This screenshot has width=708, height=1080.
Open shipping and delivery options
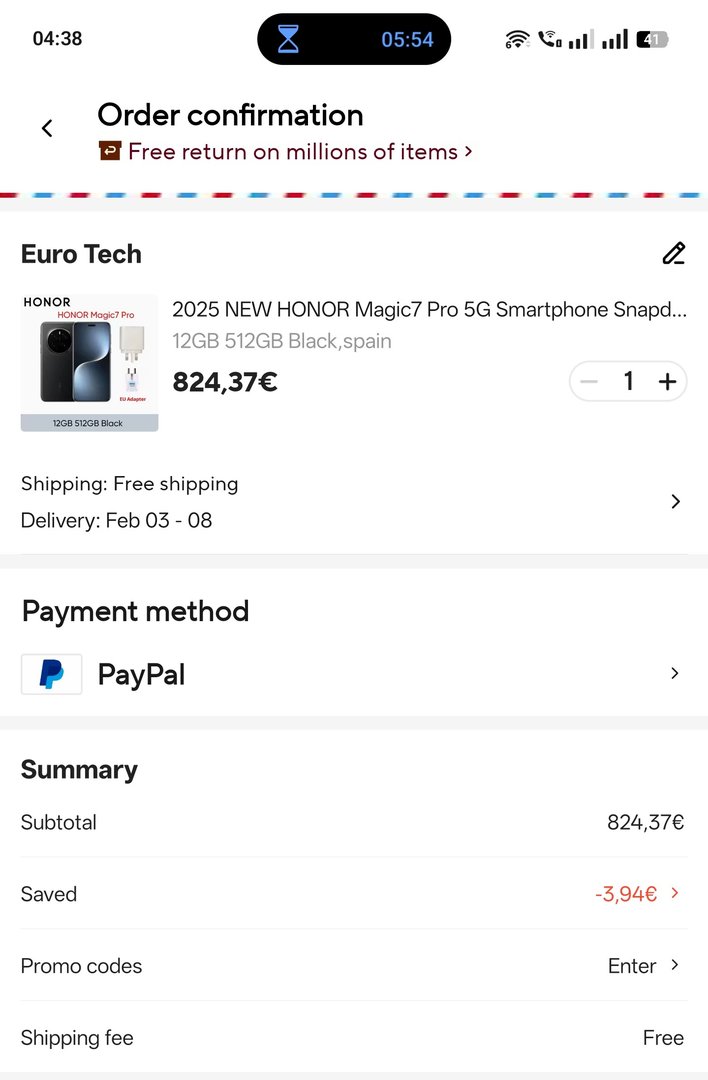point(675,502)
